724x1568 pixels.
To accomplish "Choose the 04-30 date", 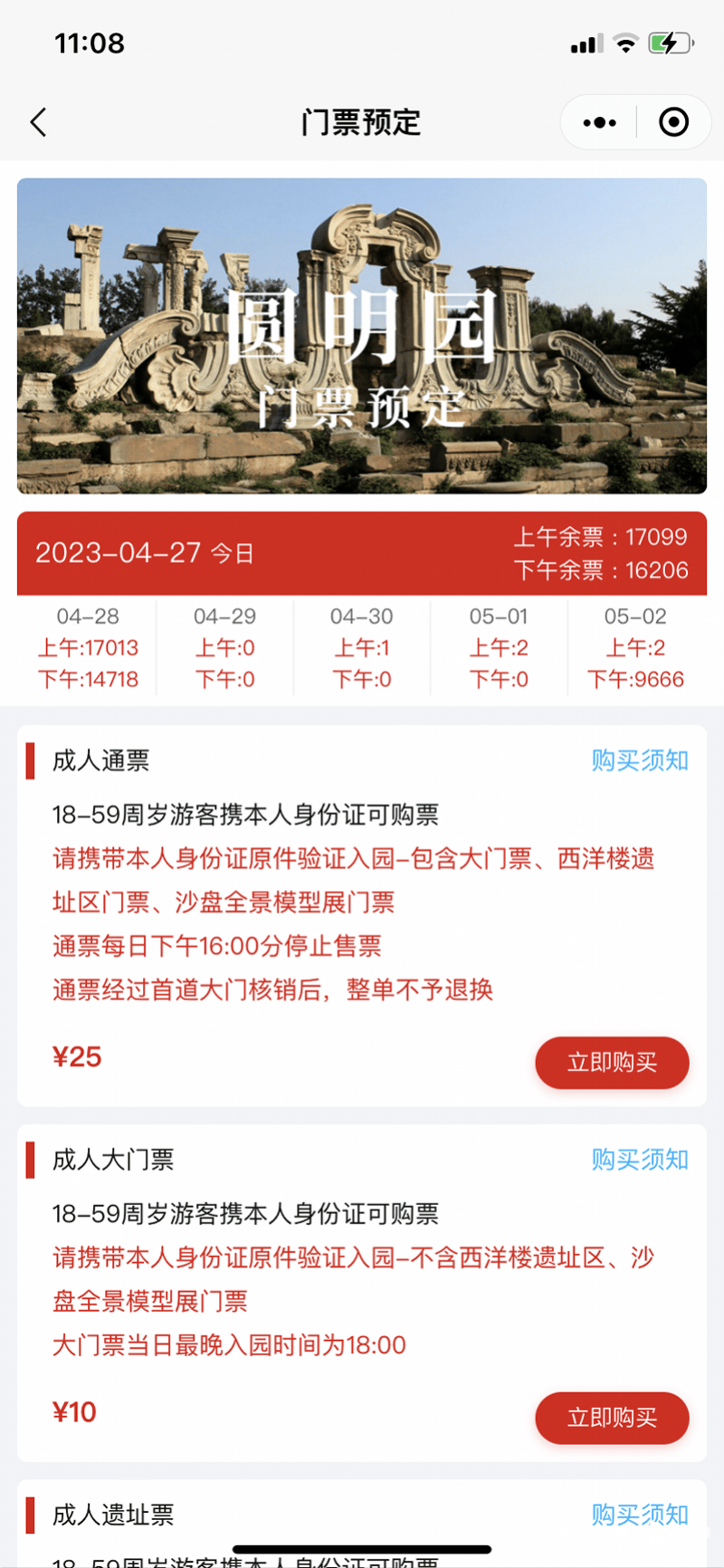I will point(361,647).
